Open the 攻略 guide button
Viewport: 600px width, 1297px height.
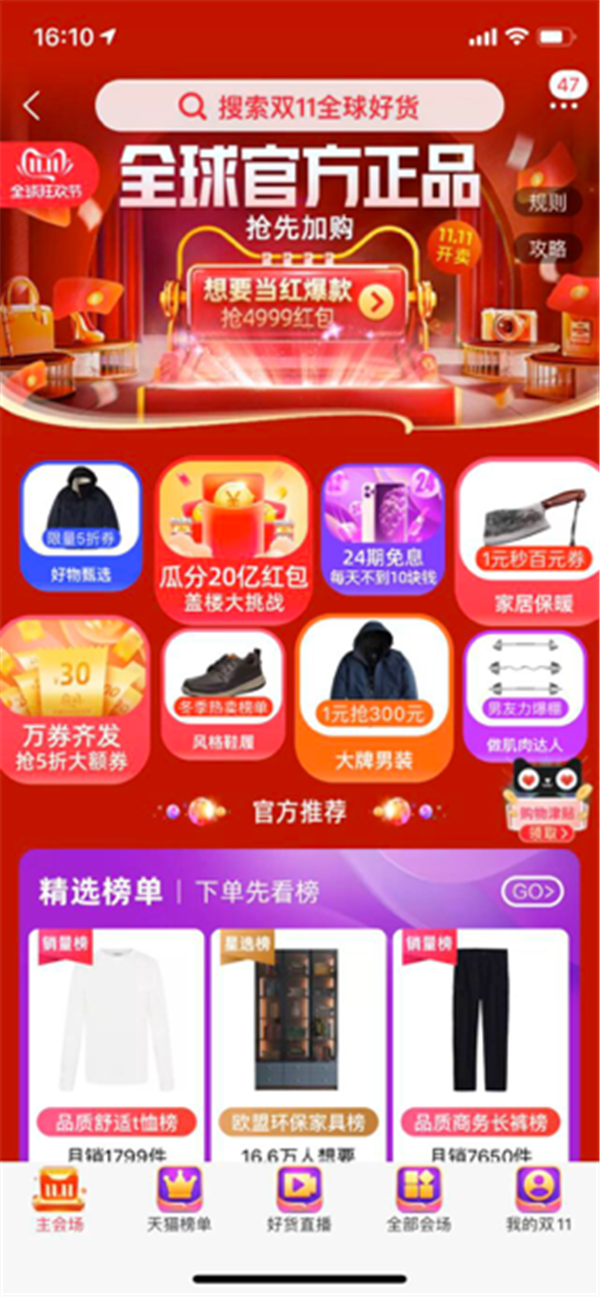[x=546, y=248]
